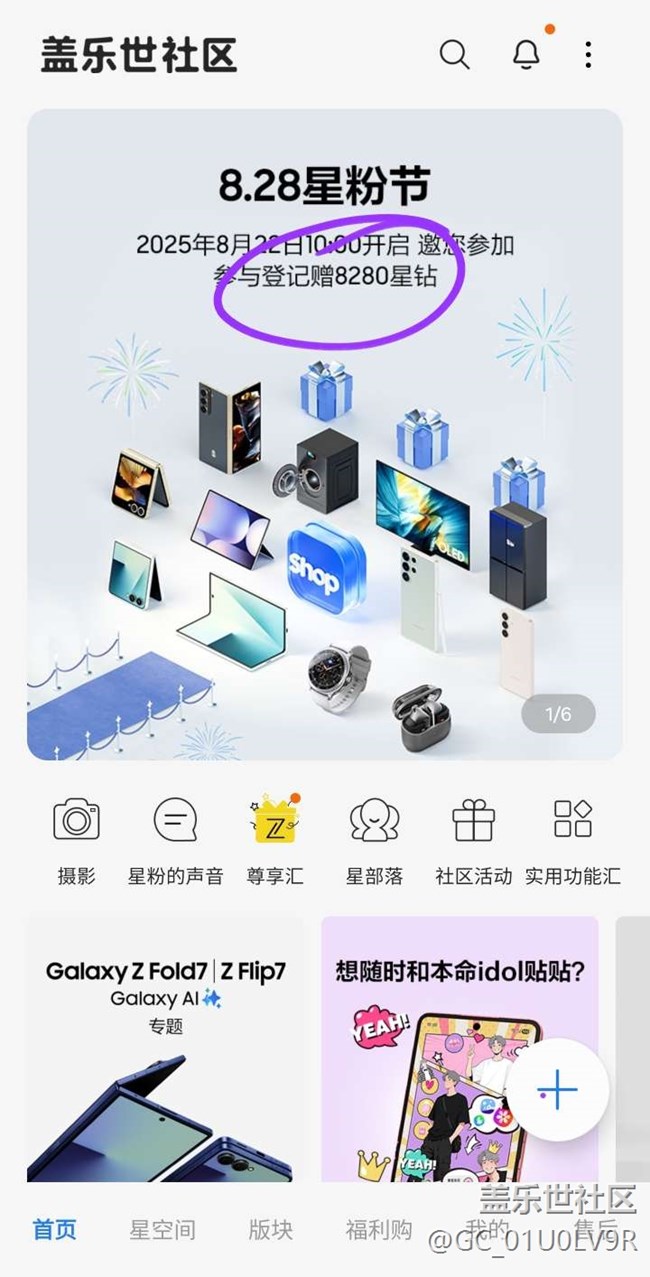
Task: Switch to the 售后 tab
Action: pyautogui.click(x=595, y=1230)
